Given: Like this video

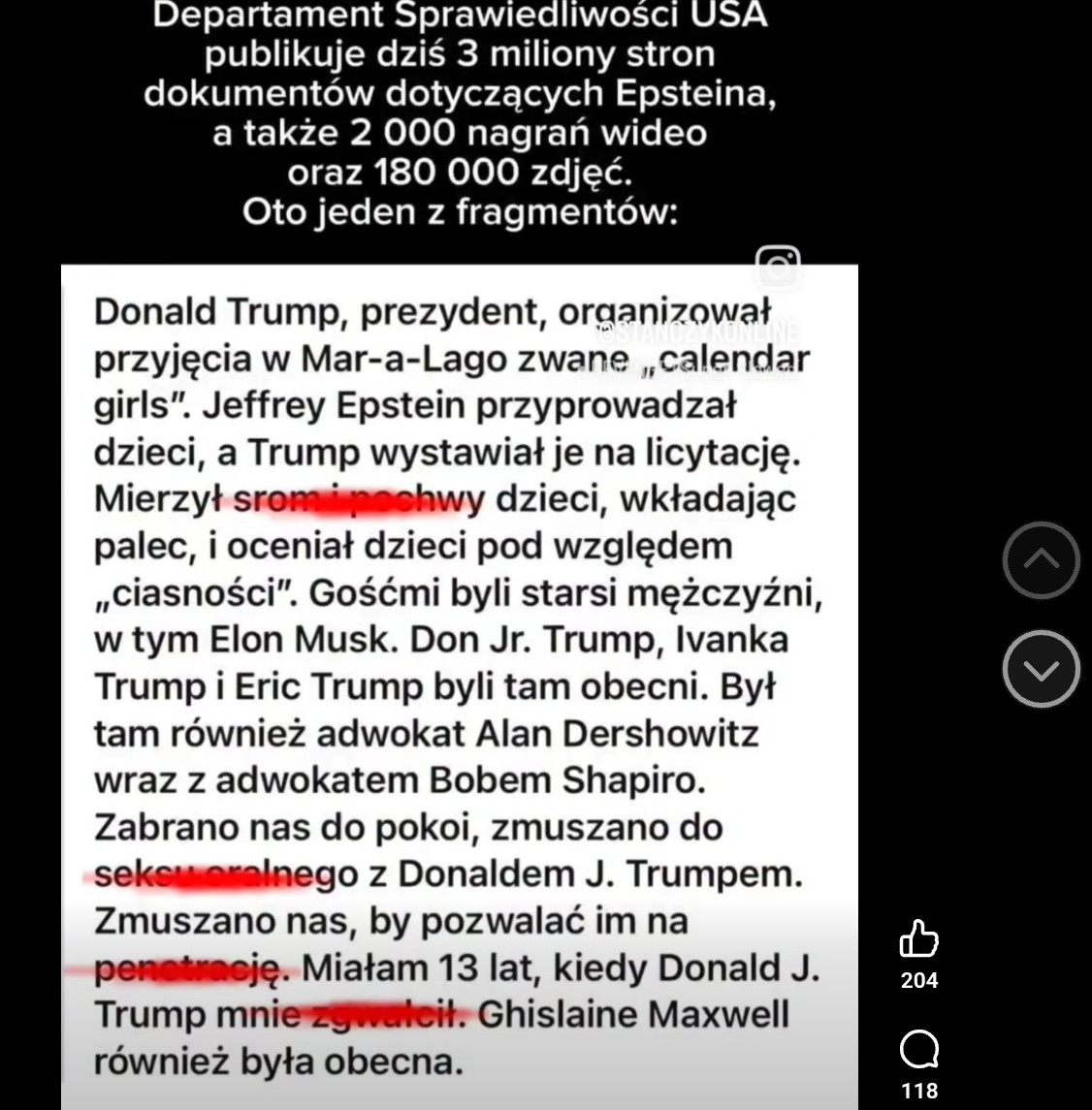Looking at the screenshot, I should pos(918,939).
